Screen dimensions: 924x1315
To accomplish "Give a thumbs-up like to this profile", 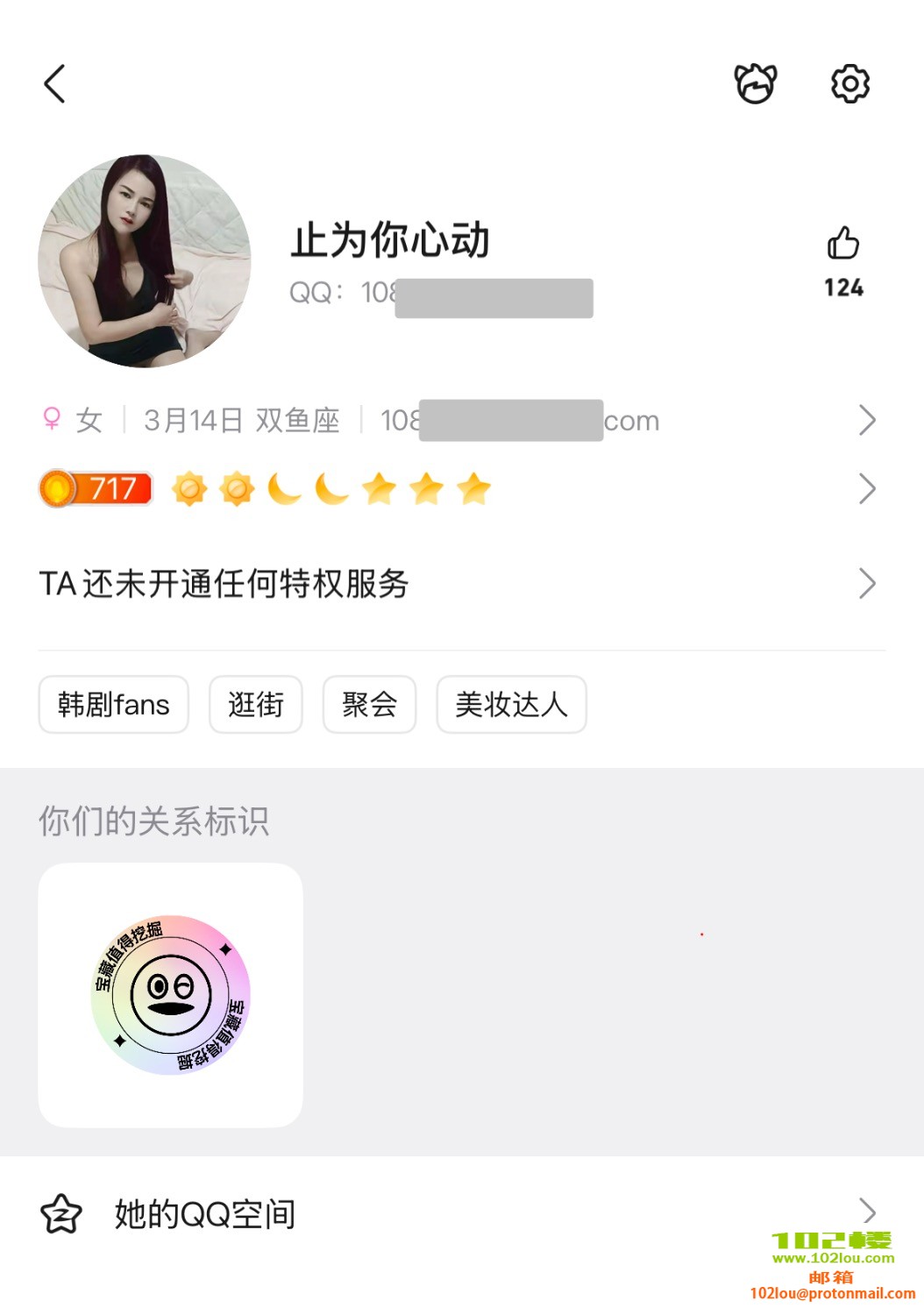I will coord(843,245).
